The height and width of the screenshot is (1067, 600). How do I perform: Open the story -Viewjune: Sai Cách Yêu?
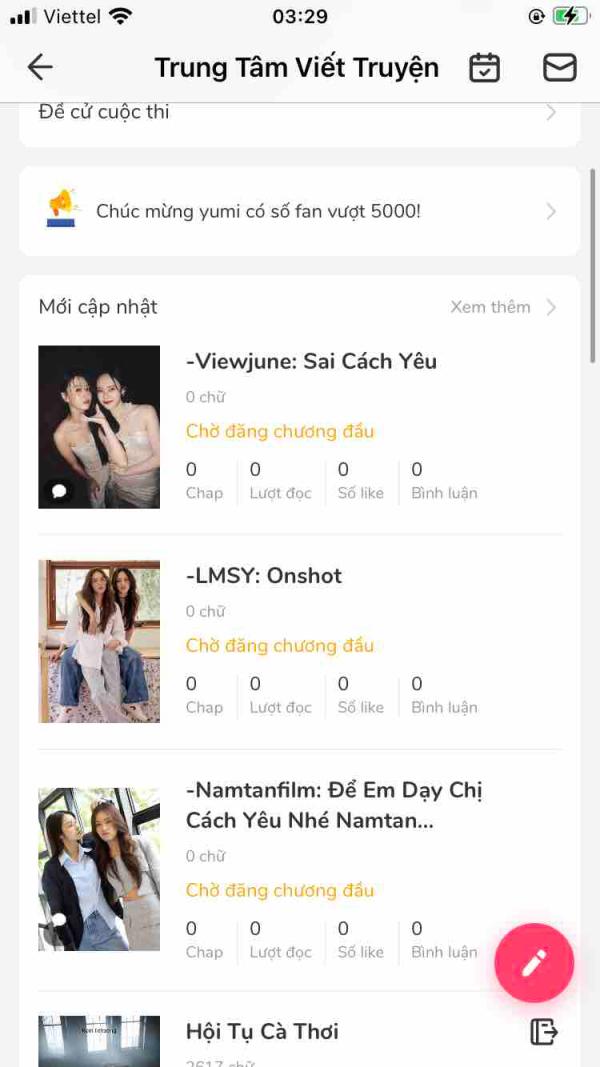coord(311,361)
